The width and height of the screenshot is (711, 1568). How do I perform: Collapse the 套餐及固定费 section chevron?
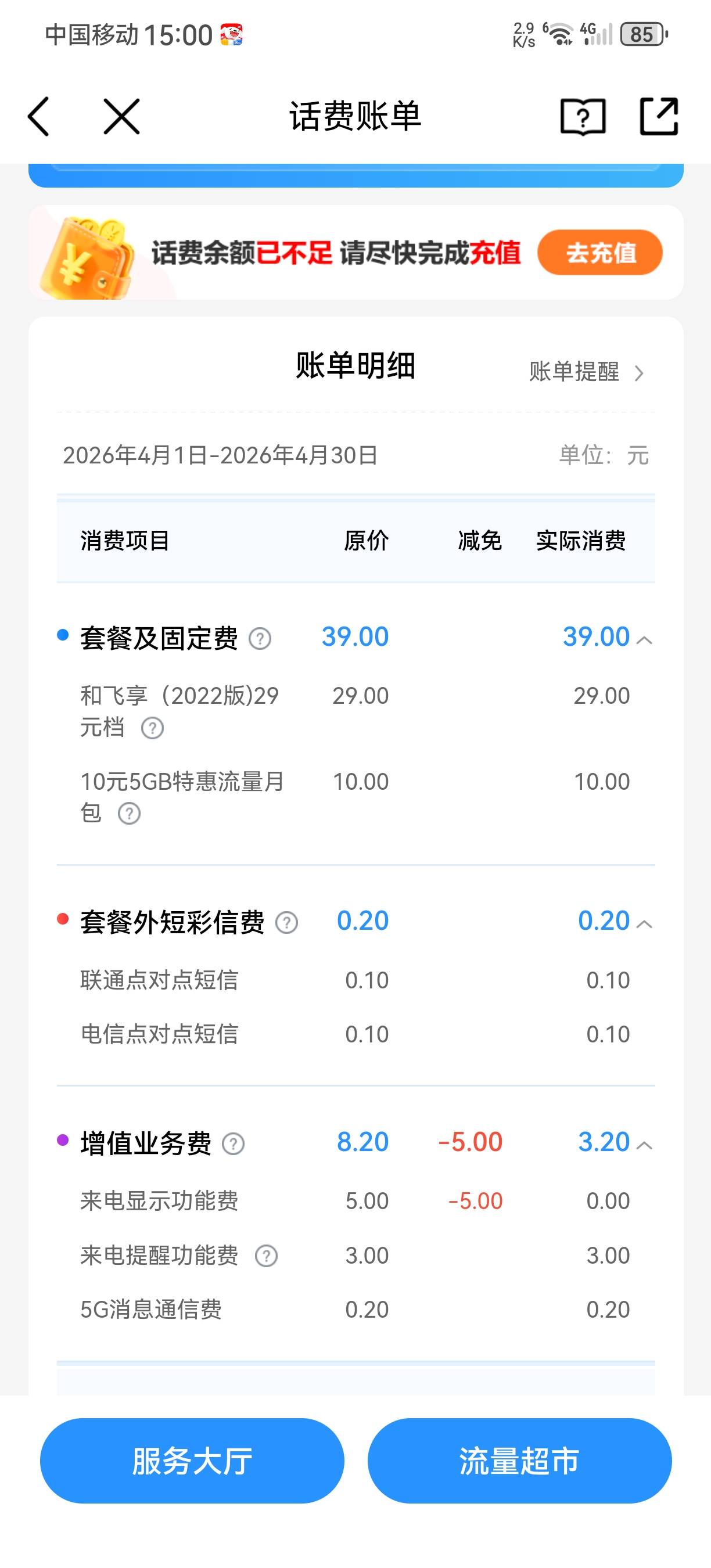[x=644, y=641]
